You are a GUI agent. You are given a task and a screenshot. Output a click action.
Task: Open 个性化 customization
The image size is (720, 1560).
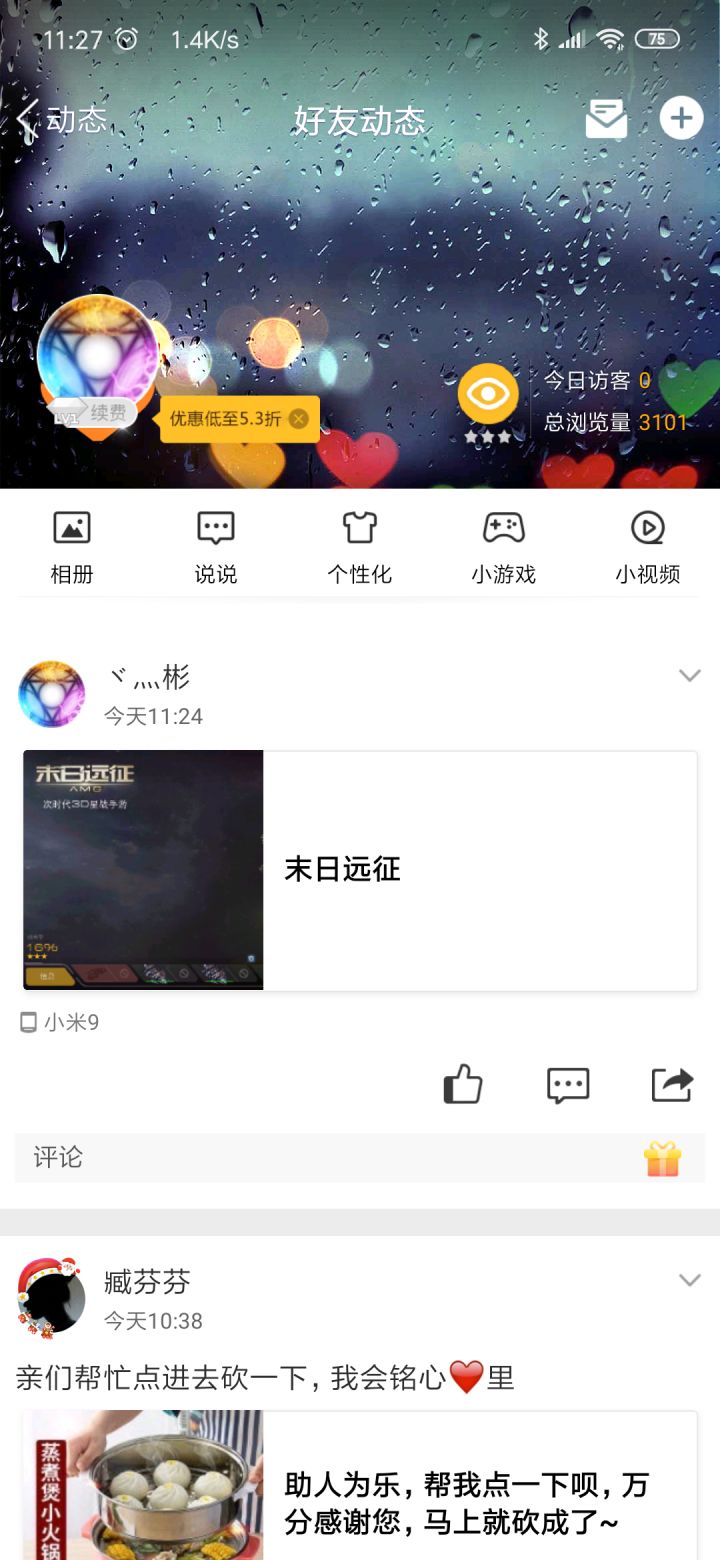[360, 547]
